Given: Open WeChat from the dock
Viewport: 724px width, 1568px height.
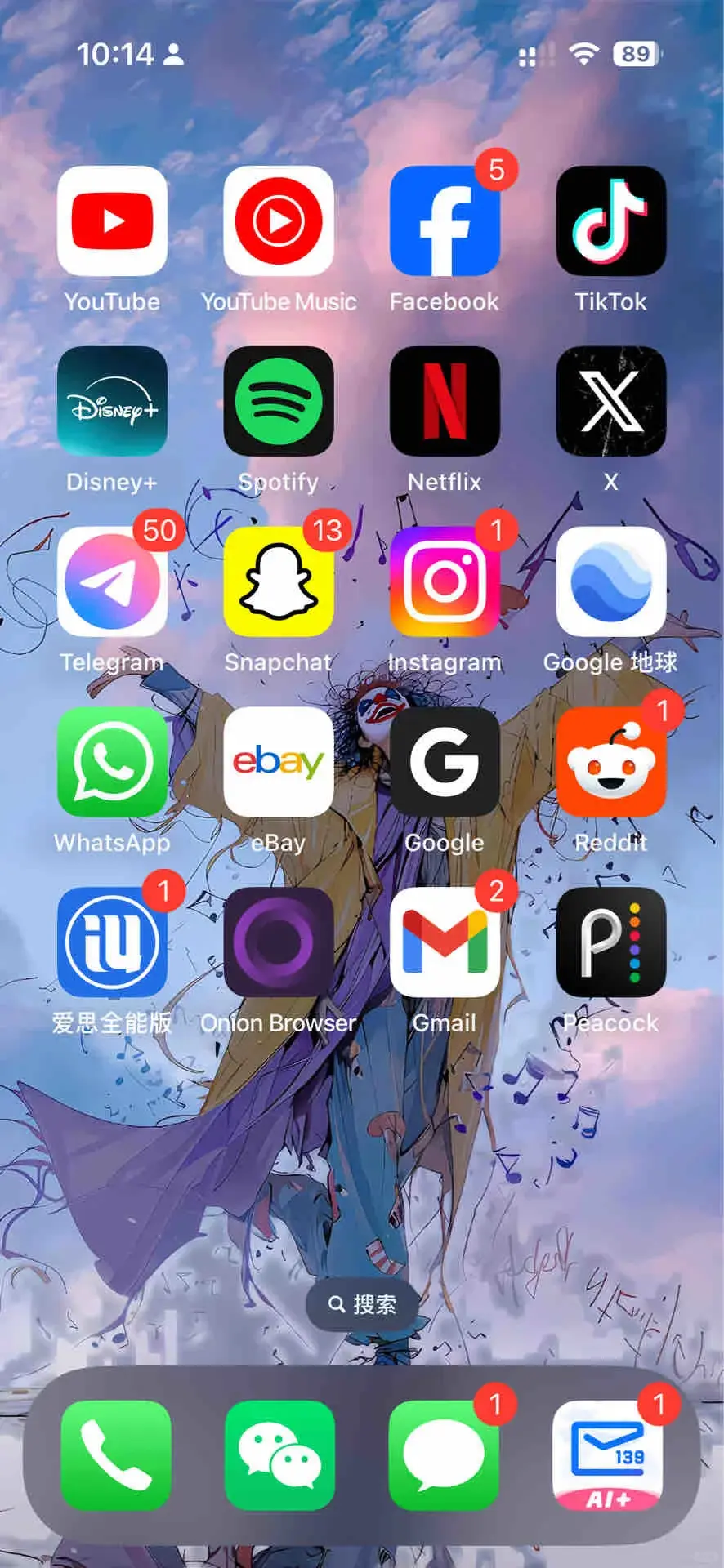Looking at the screenshot, I should pos(279,1455).
